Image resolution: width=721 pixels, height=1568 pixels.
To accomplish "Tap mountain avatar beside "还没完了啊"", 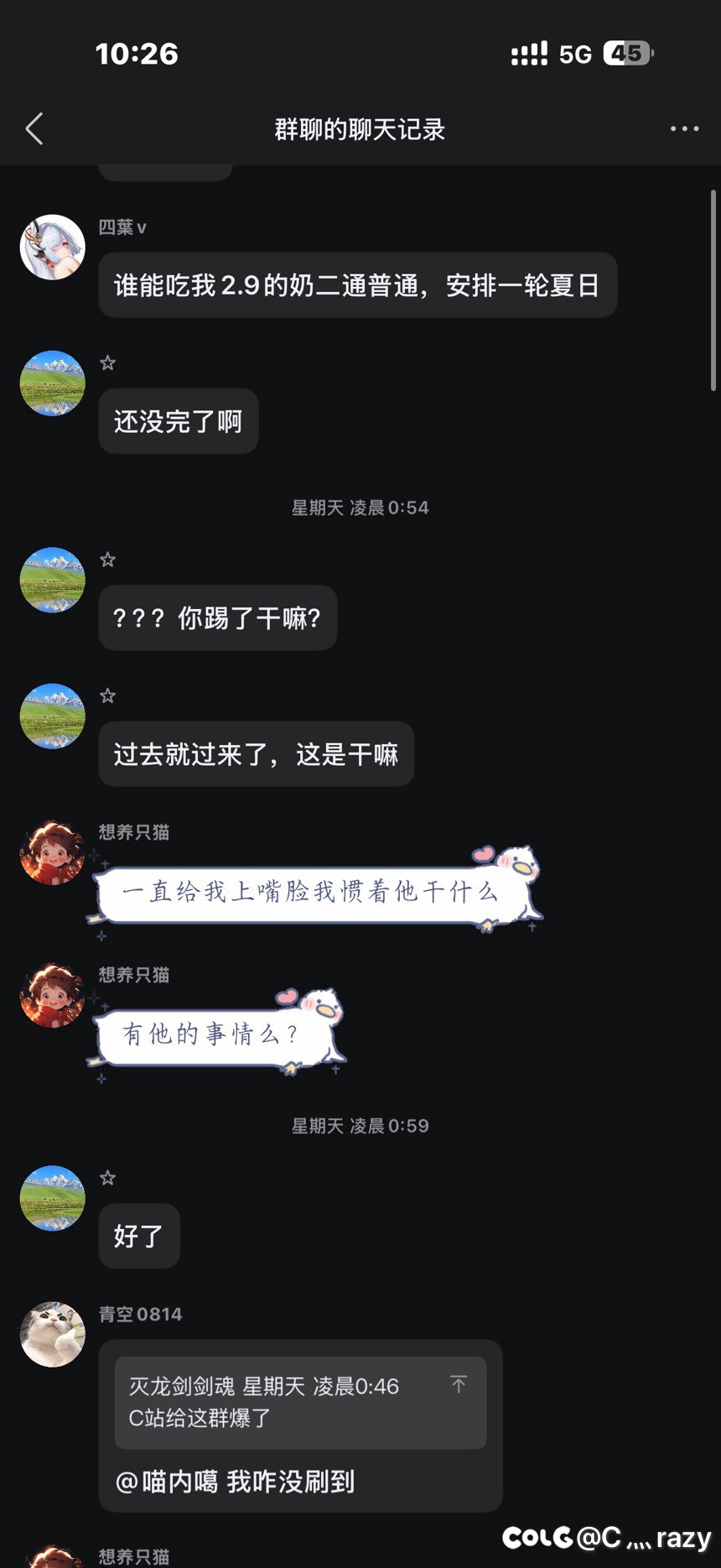I will pos(53,383).
